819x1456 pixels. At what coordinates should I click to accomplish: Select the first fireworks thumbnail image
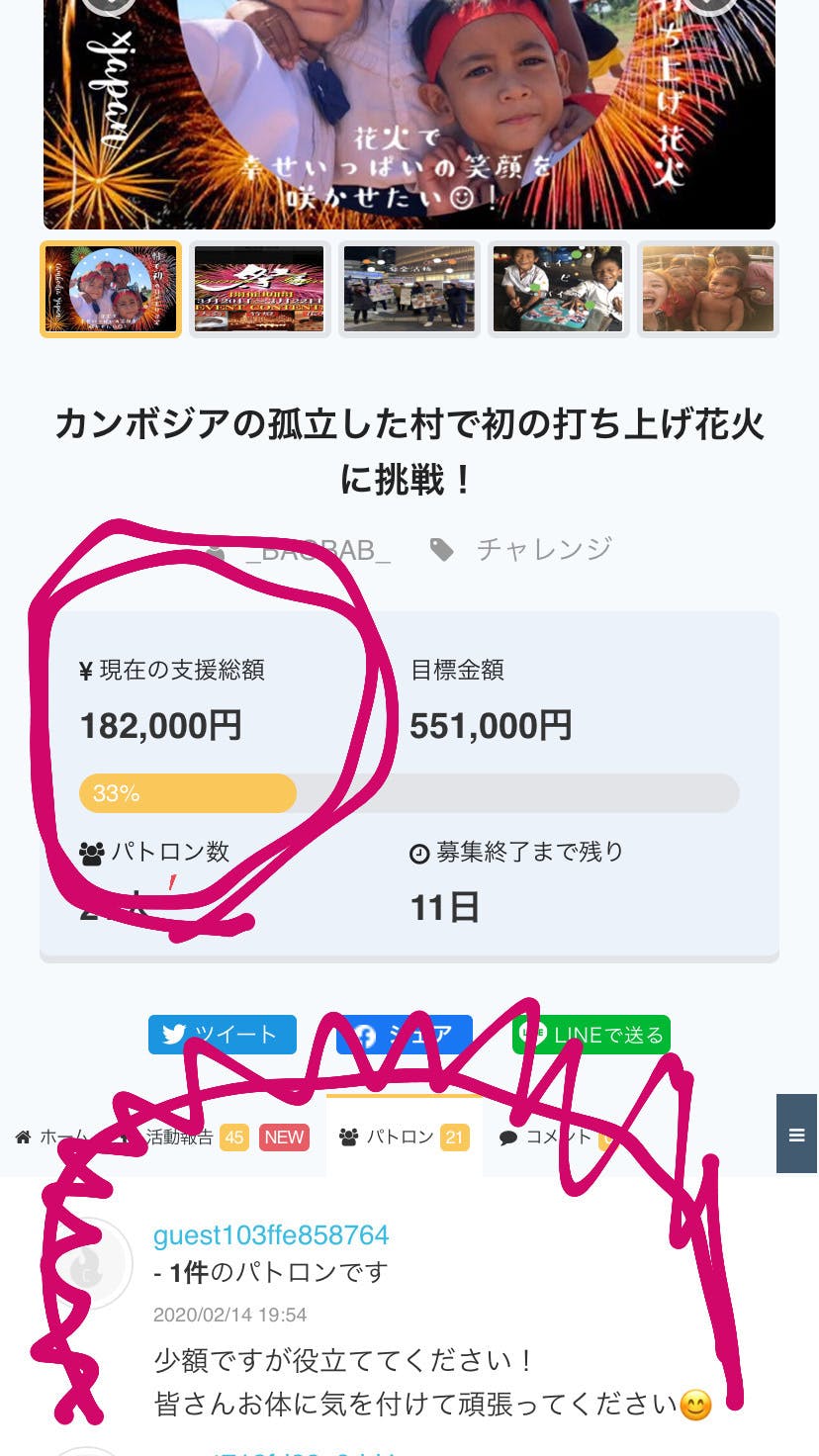point(111,290)
